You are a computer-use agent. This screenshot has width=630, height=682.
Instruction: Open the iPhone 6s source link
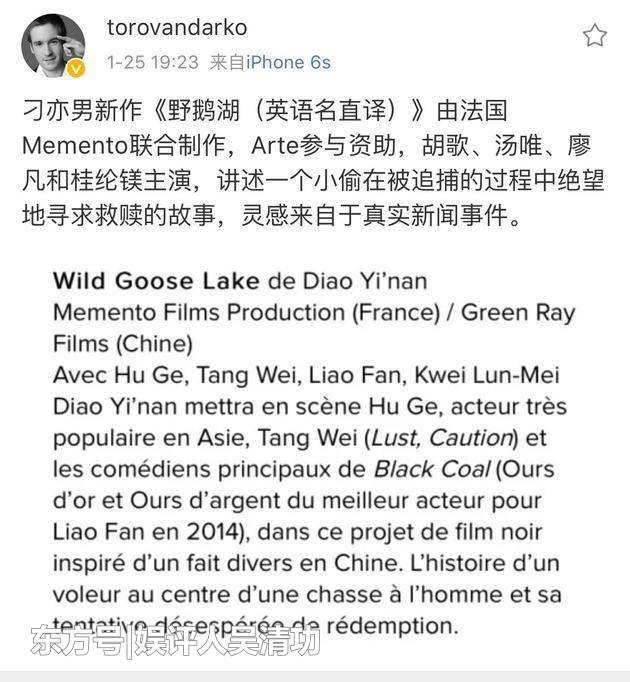click(x=288, y=62)
